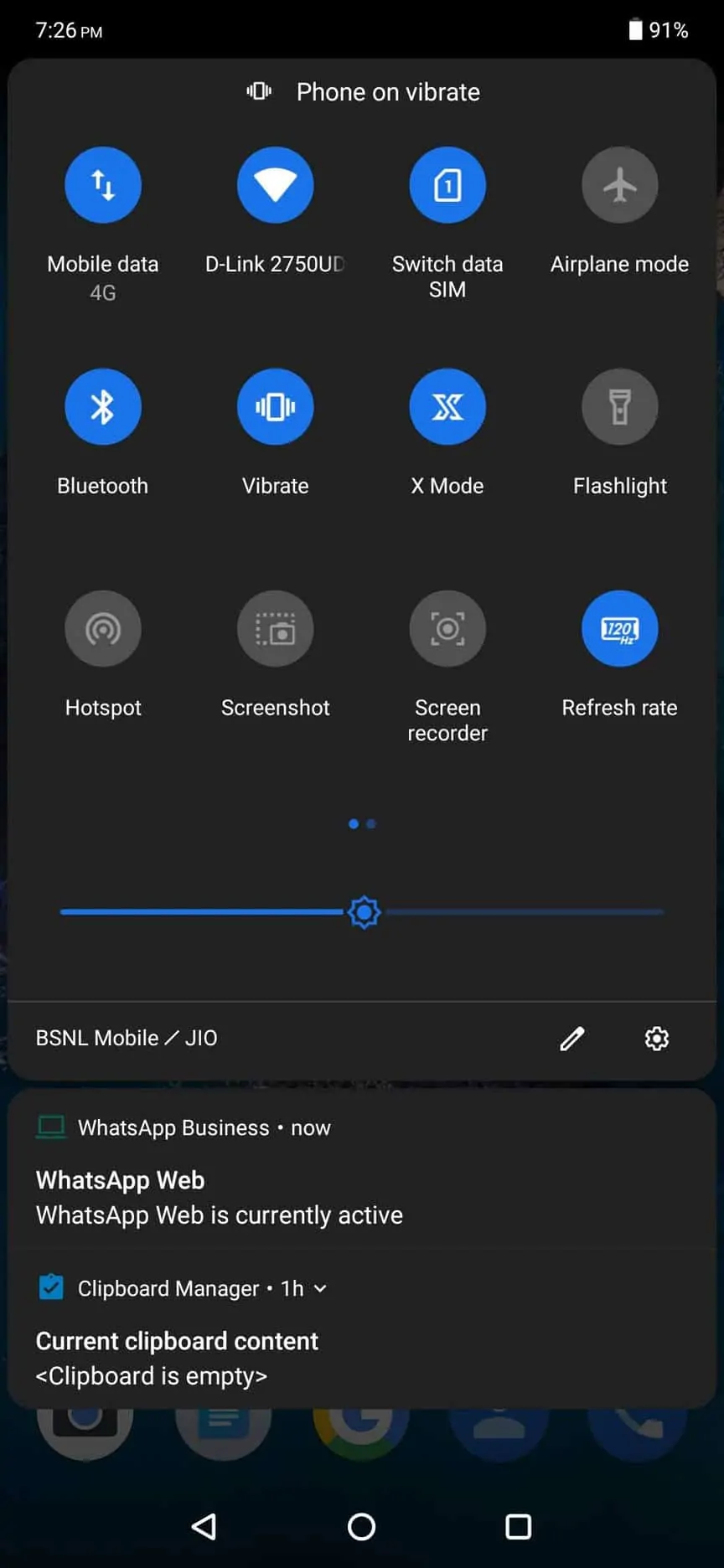This screenshot has height=1568, width=724.
Task: Toggle the Vibrate sound mode tile
Action: 275,407
